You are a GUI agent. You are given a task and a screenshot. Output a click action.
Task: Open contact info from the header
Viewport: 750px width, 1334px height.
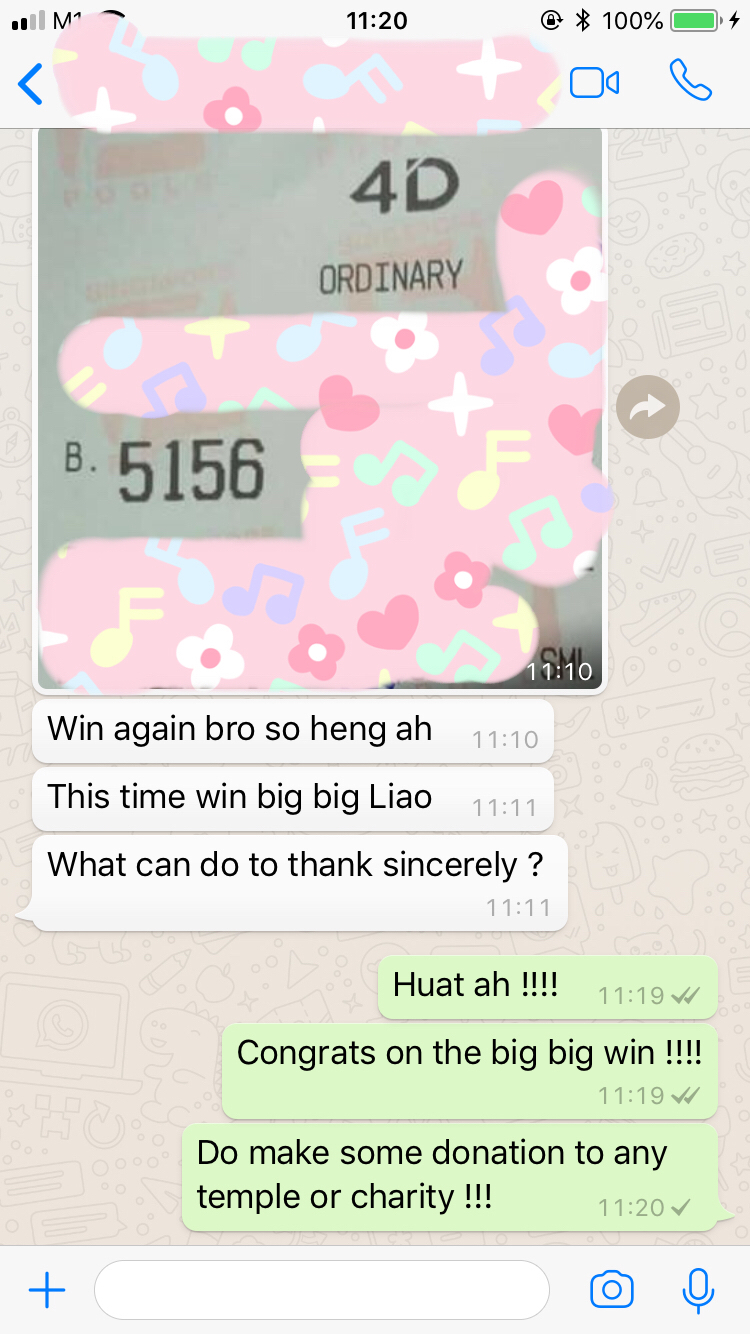pos(300,83)
